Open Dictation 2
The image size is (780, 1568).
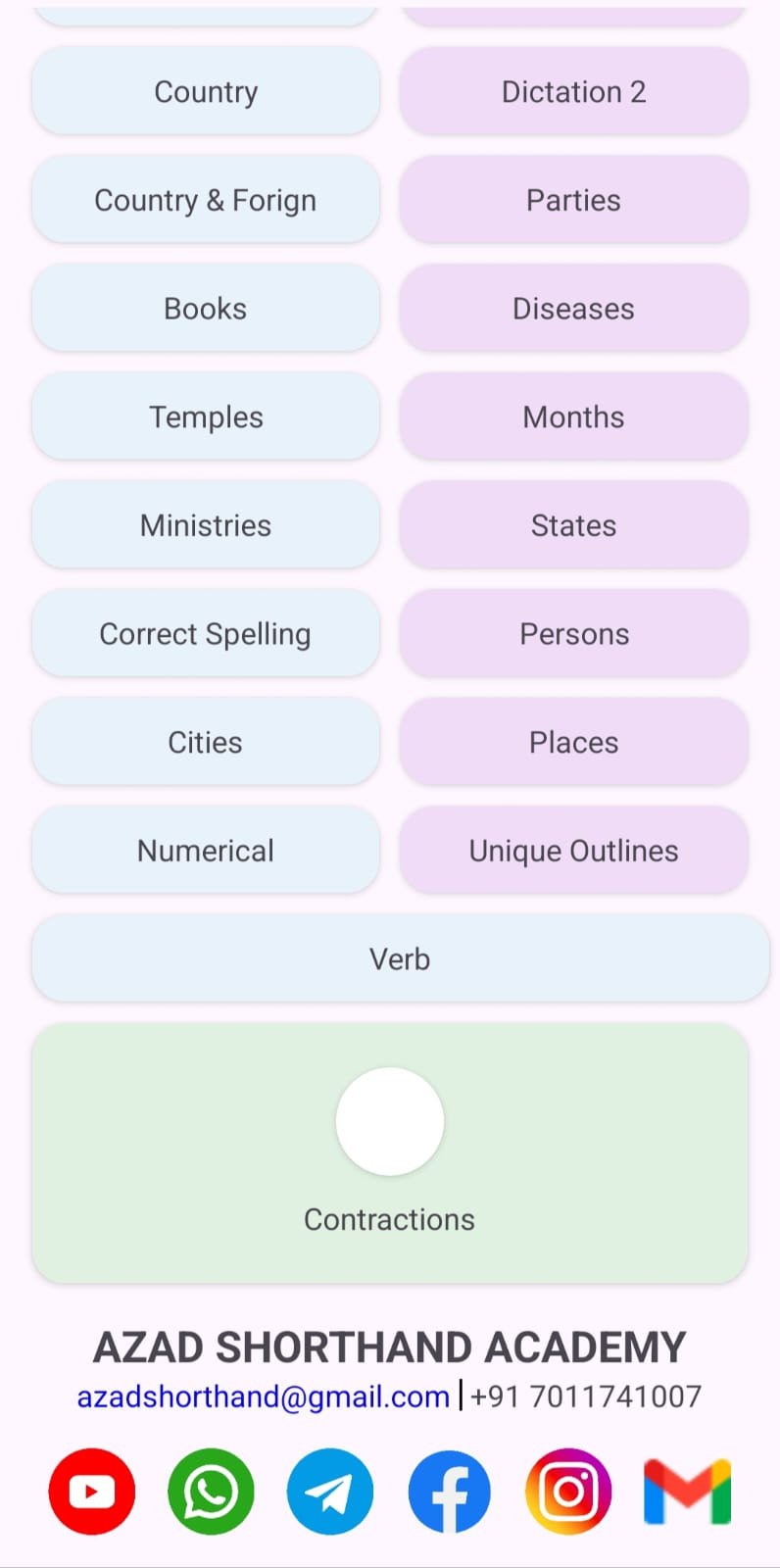tap(573, 91)
